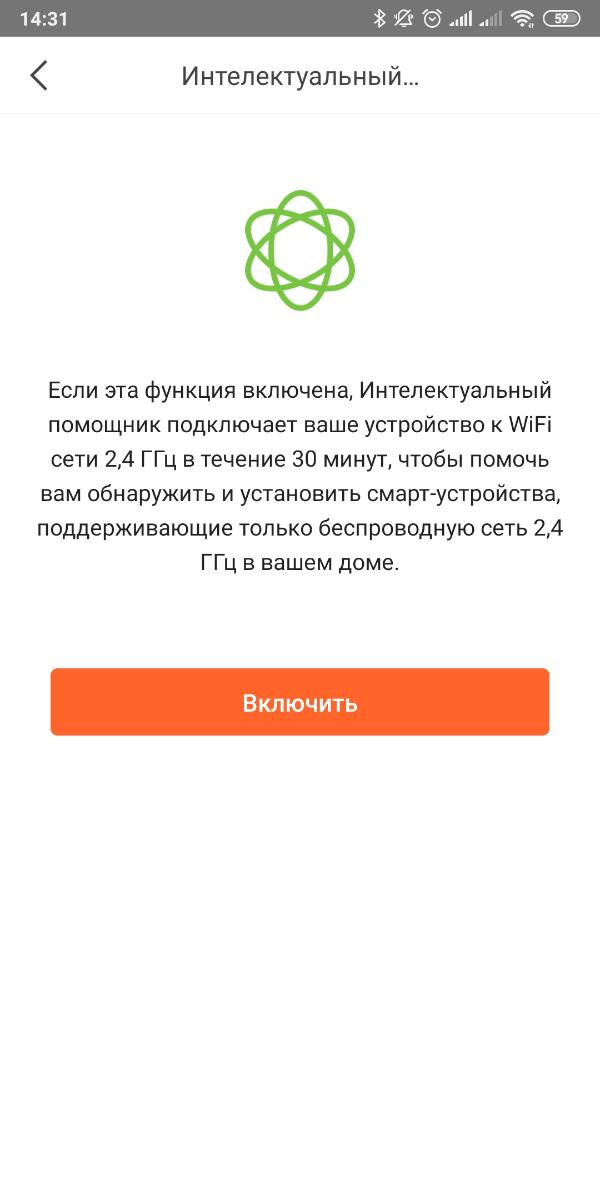Screen dimensions: 600x1200
Task: Go back using the top-left arrow
Action: 39,76
